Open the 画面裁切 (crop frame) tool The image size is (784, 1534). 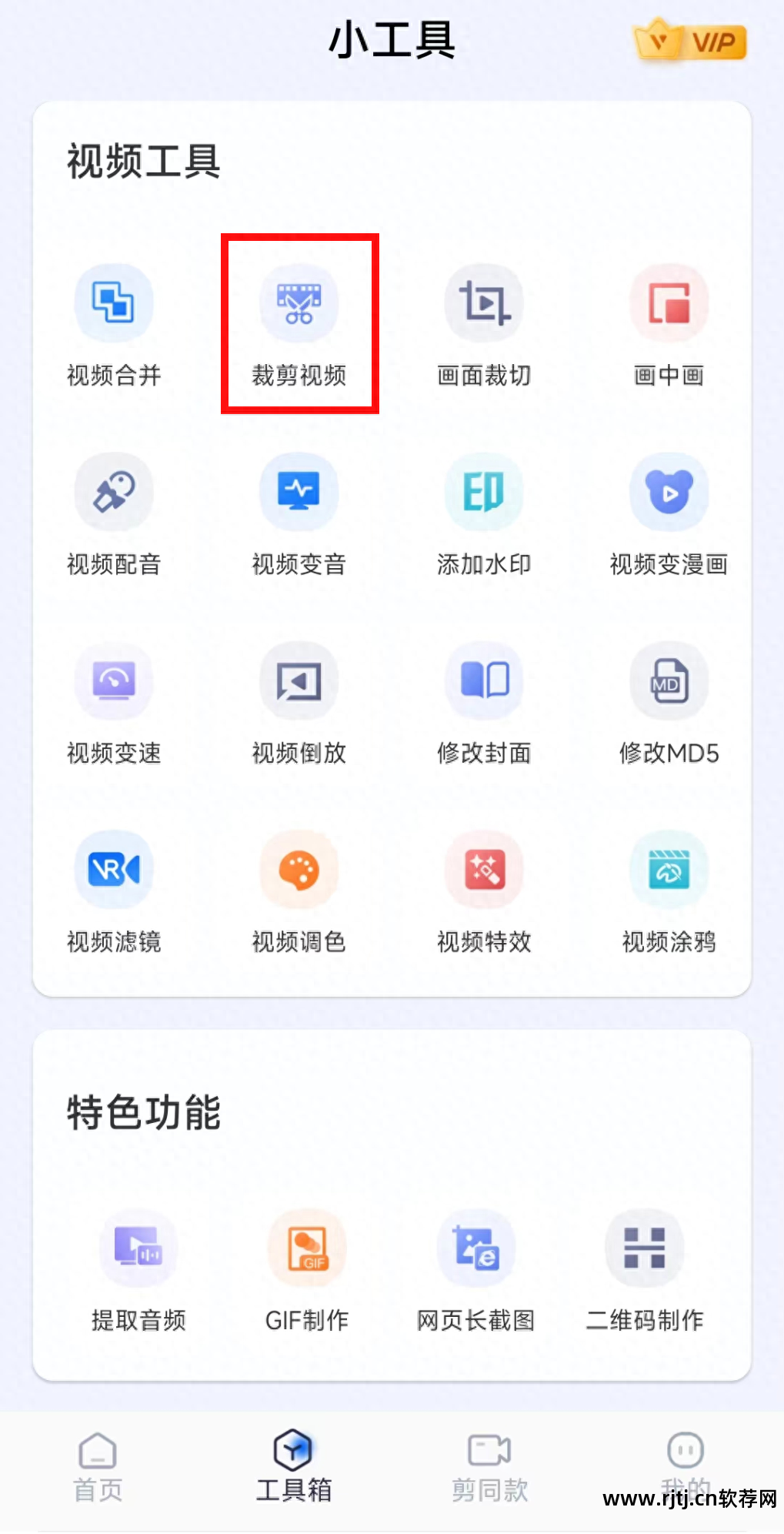click(x=483, y=323)
